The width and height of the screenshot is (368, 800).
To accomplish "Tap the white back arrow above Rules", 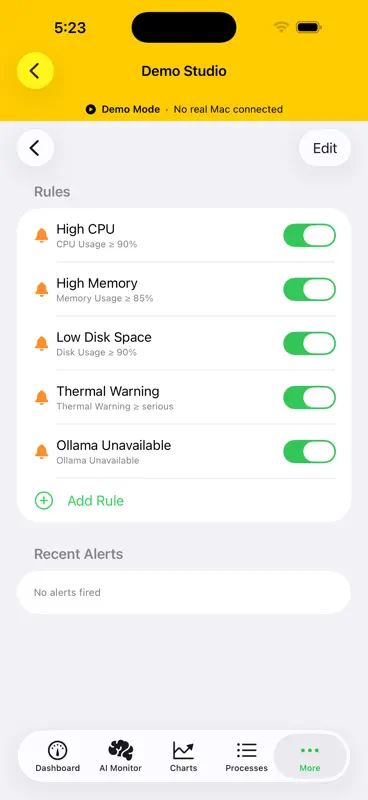I will tap(35, 148).
